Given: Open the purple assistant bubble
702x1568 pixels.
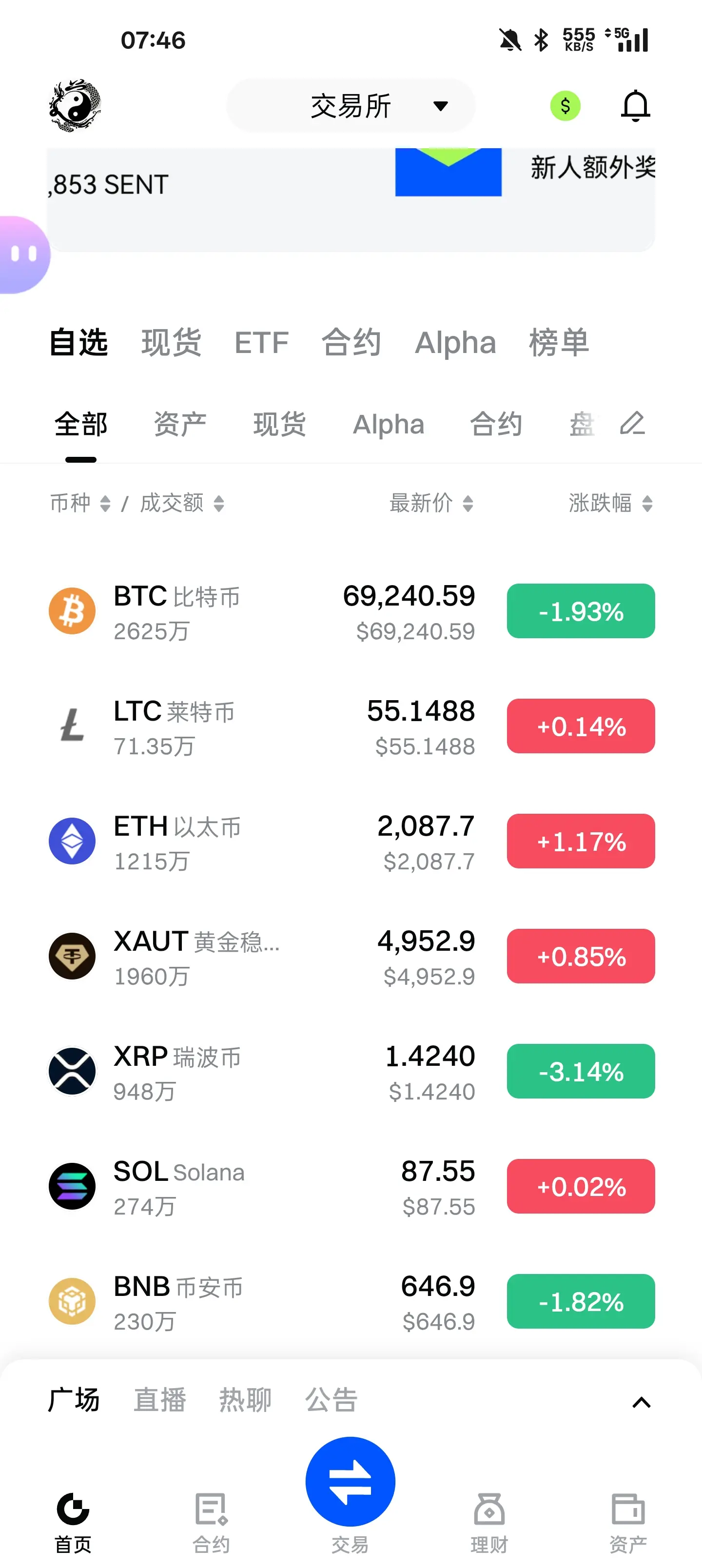Looking at the screenshot, I should pyautogui.click(x=23, y=255).
